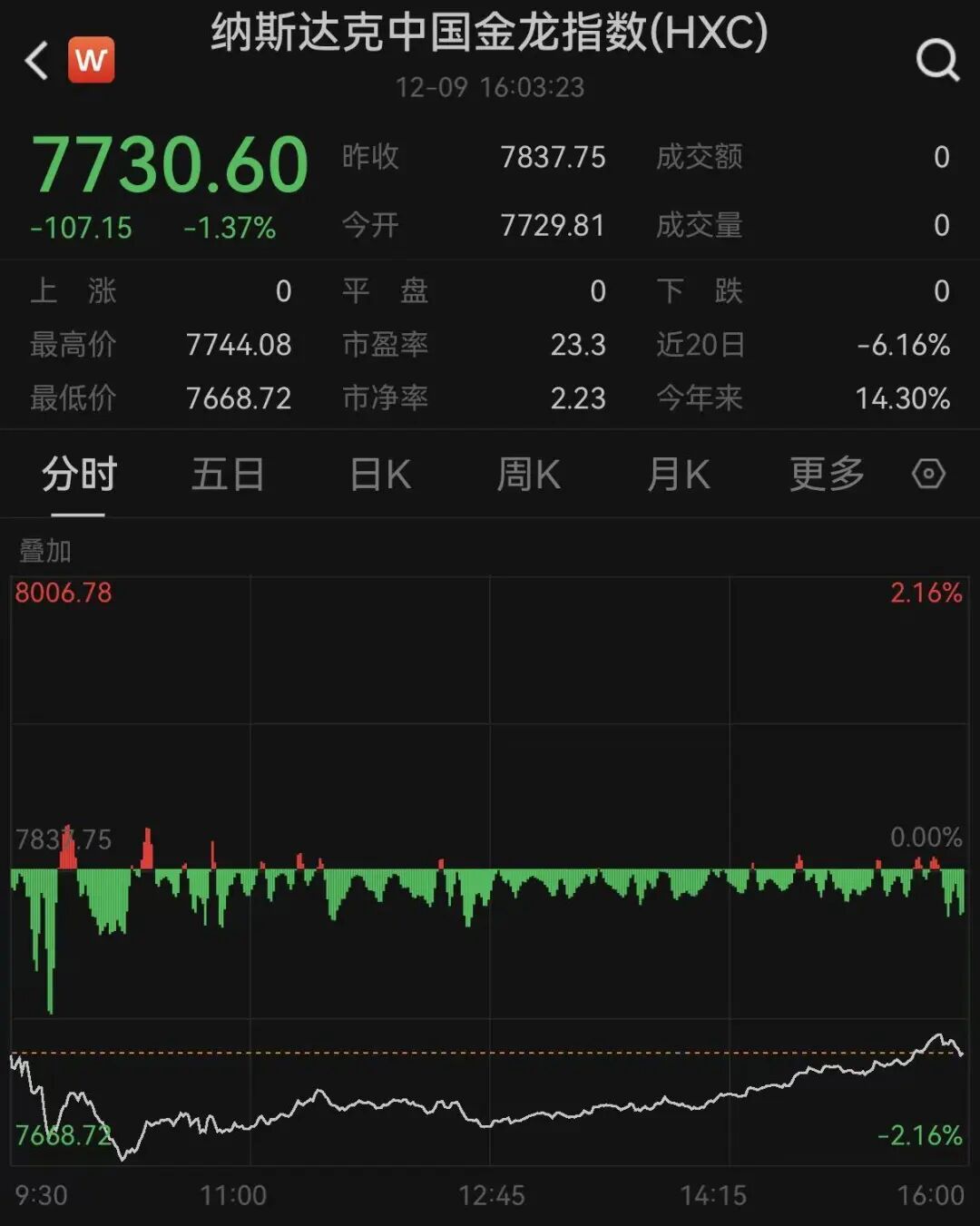The image size is (980, 1226).
Task: Click the 最高价 high value 7744.08
Action: [x=239, y=345]
